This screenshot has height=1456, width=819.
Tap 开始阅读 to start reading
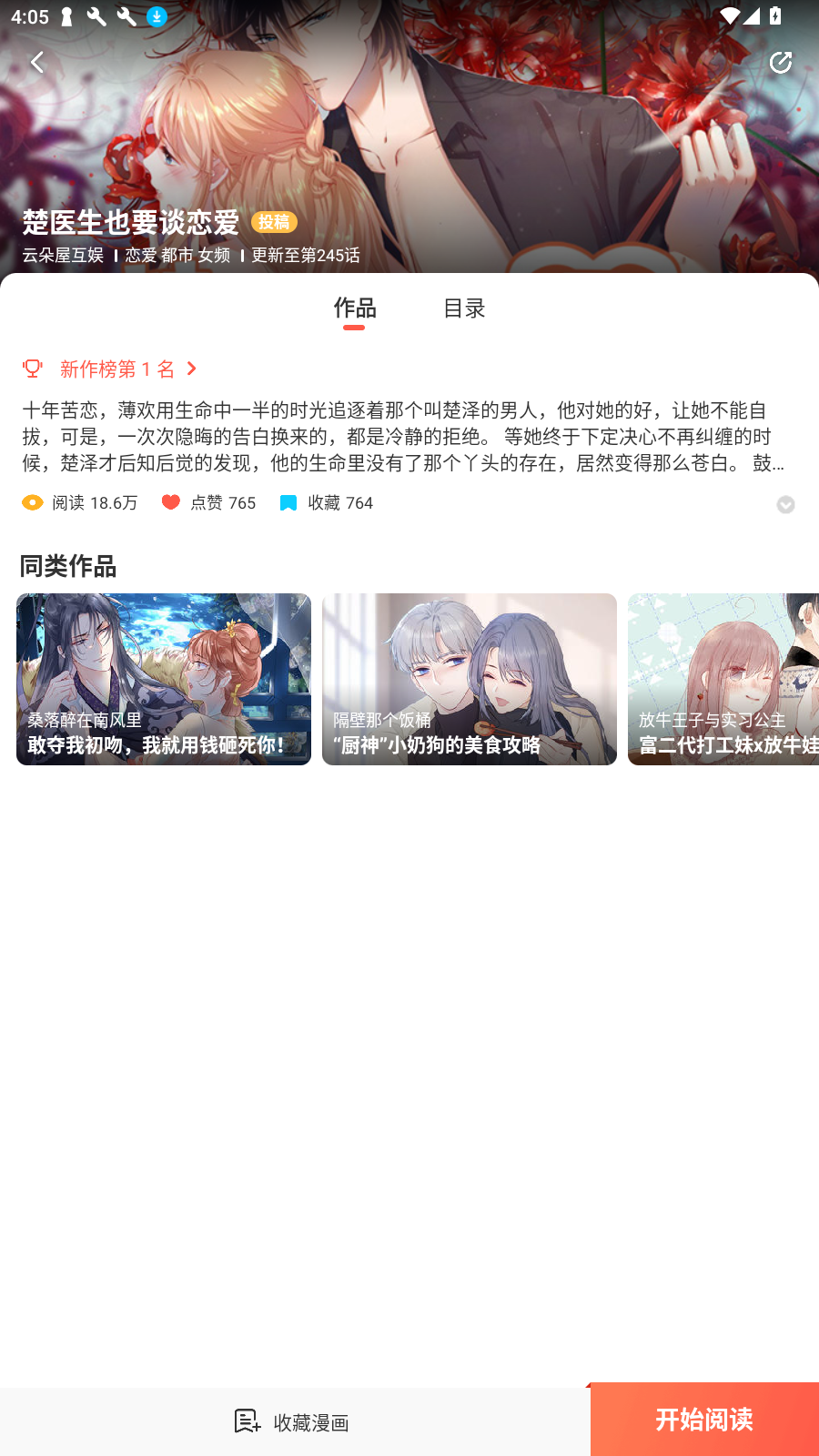[x=704, y=1420]
